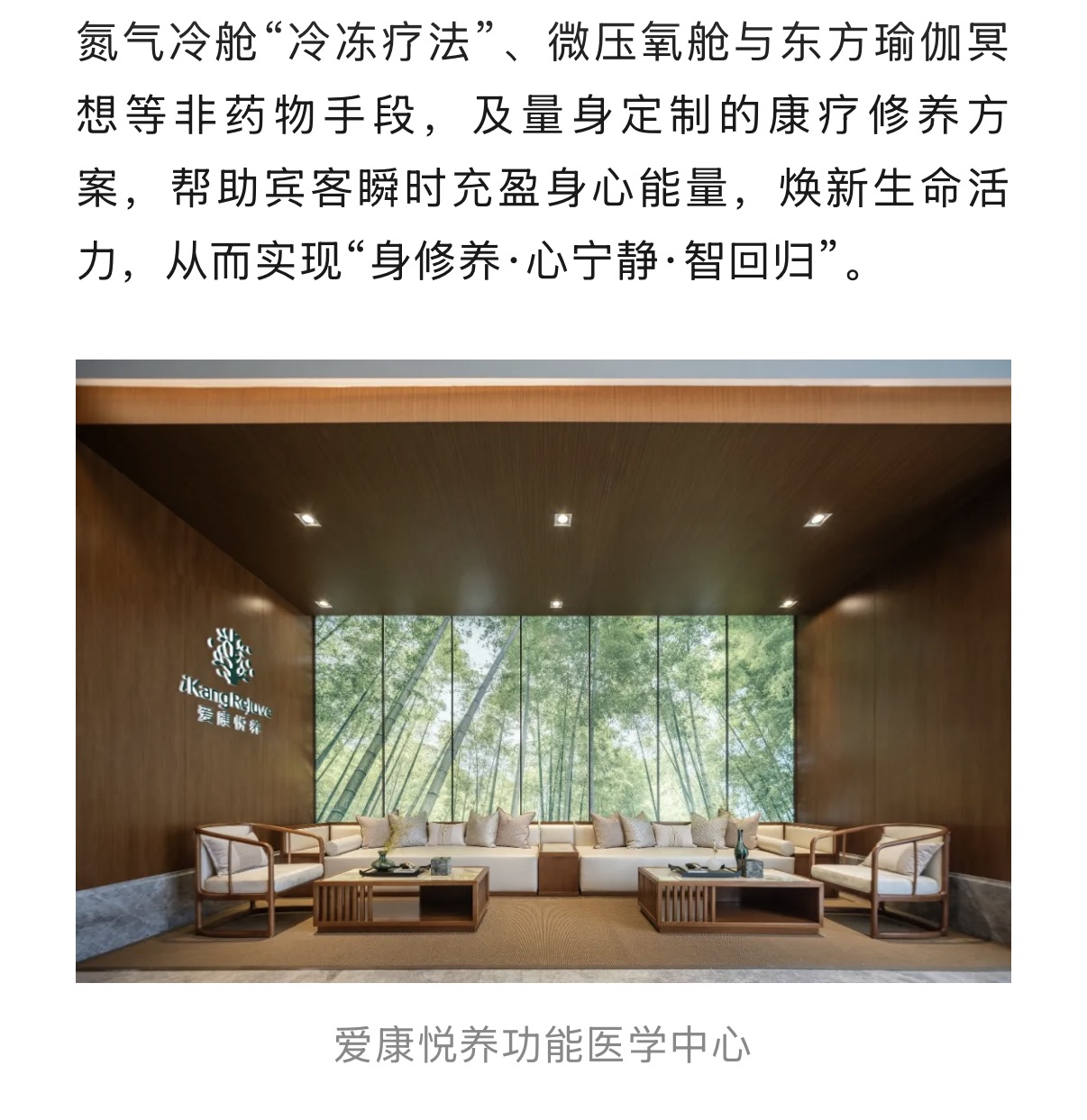Open the 爱康悦养 lounge photo in the article
The height and width of the screenshot is (1120, 1087).
tap(543, 670)
